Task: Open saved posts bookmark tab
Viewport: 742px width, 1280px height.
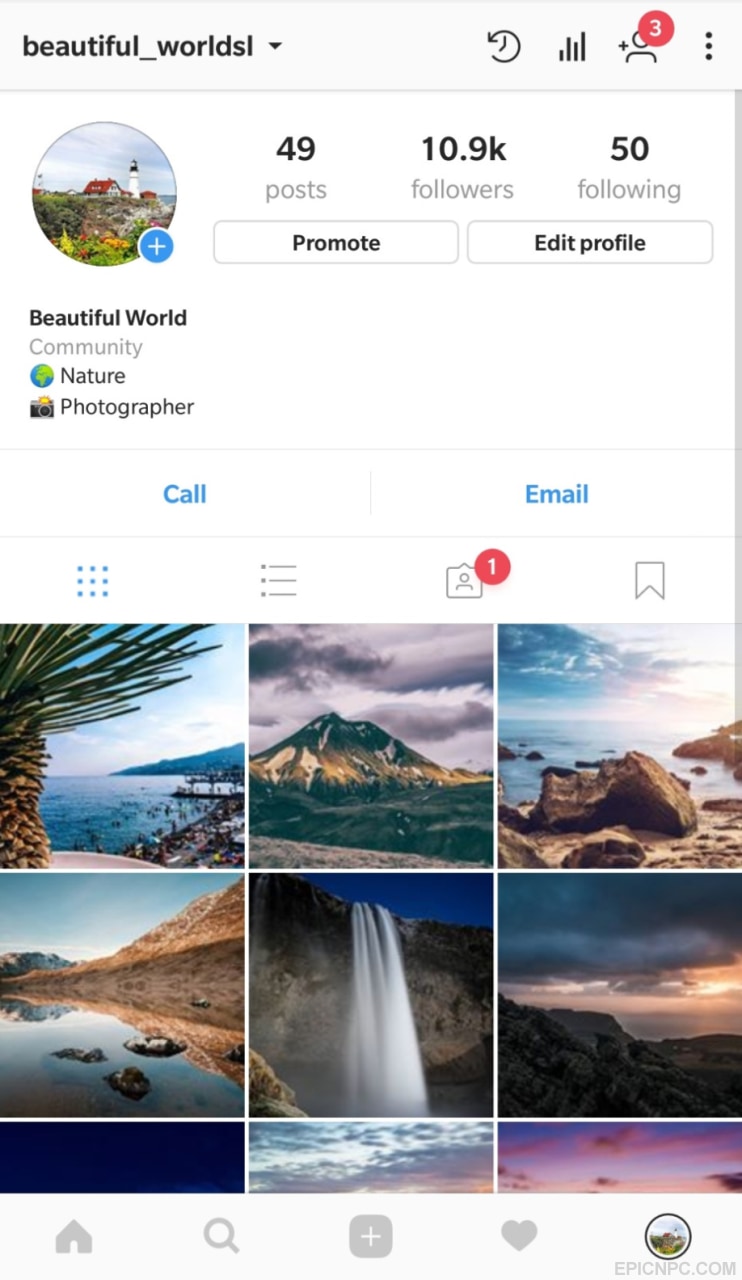Action: click(649, 580)
